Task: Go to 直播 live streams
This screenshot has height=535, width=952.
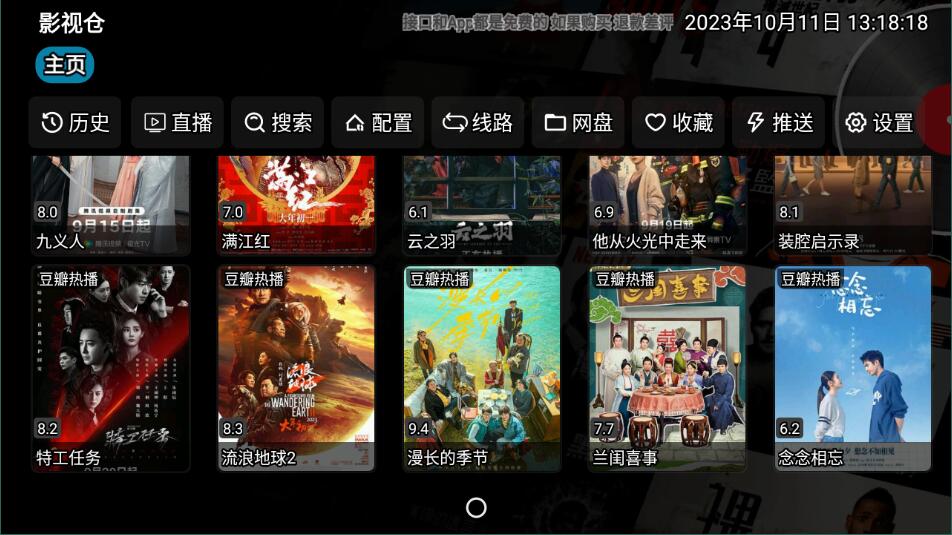Action: (x=178, y=123)
